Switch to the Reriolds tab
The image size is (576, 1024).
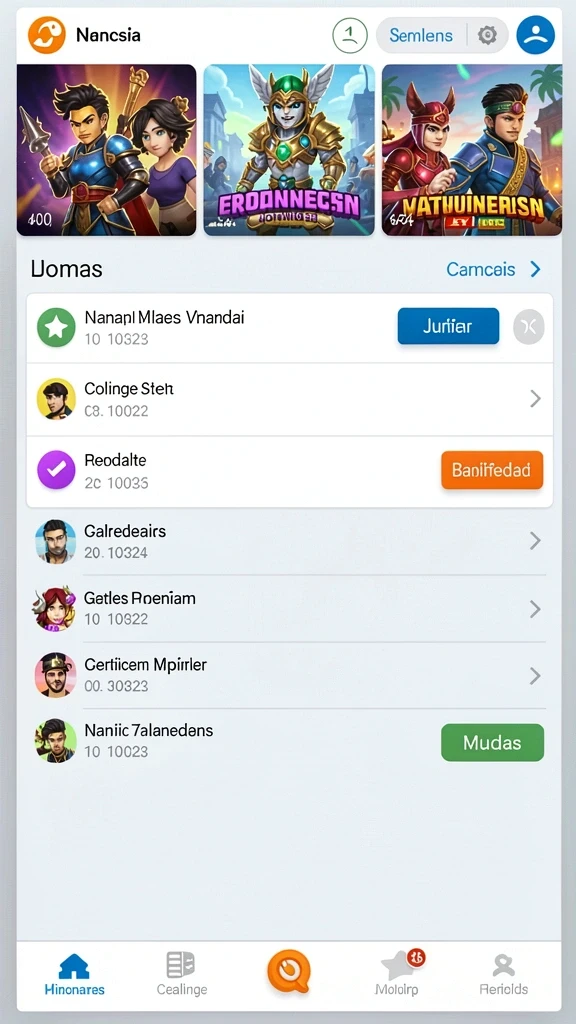click(x=504, y=974)
